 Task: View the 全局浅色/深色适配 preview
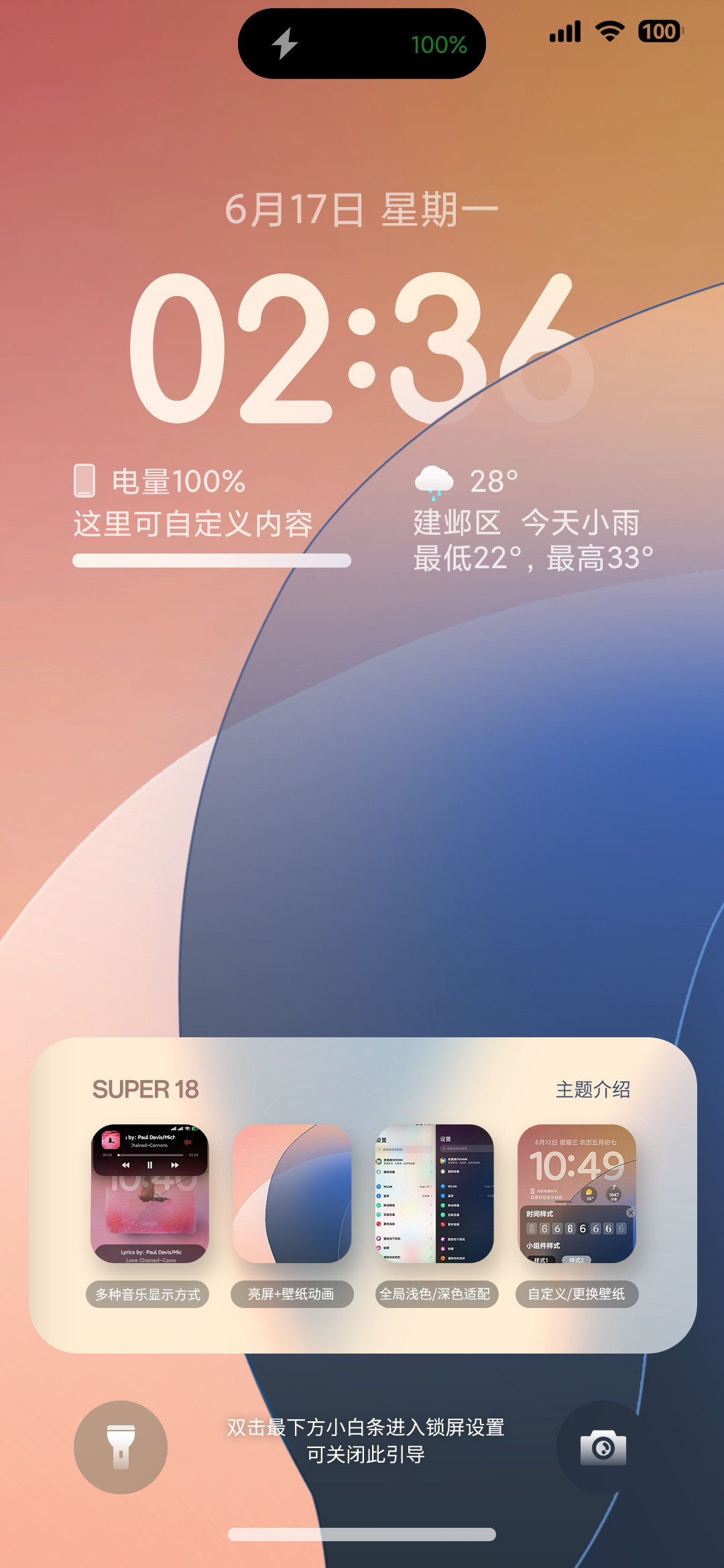[x=434, y=1193]
